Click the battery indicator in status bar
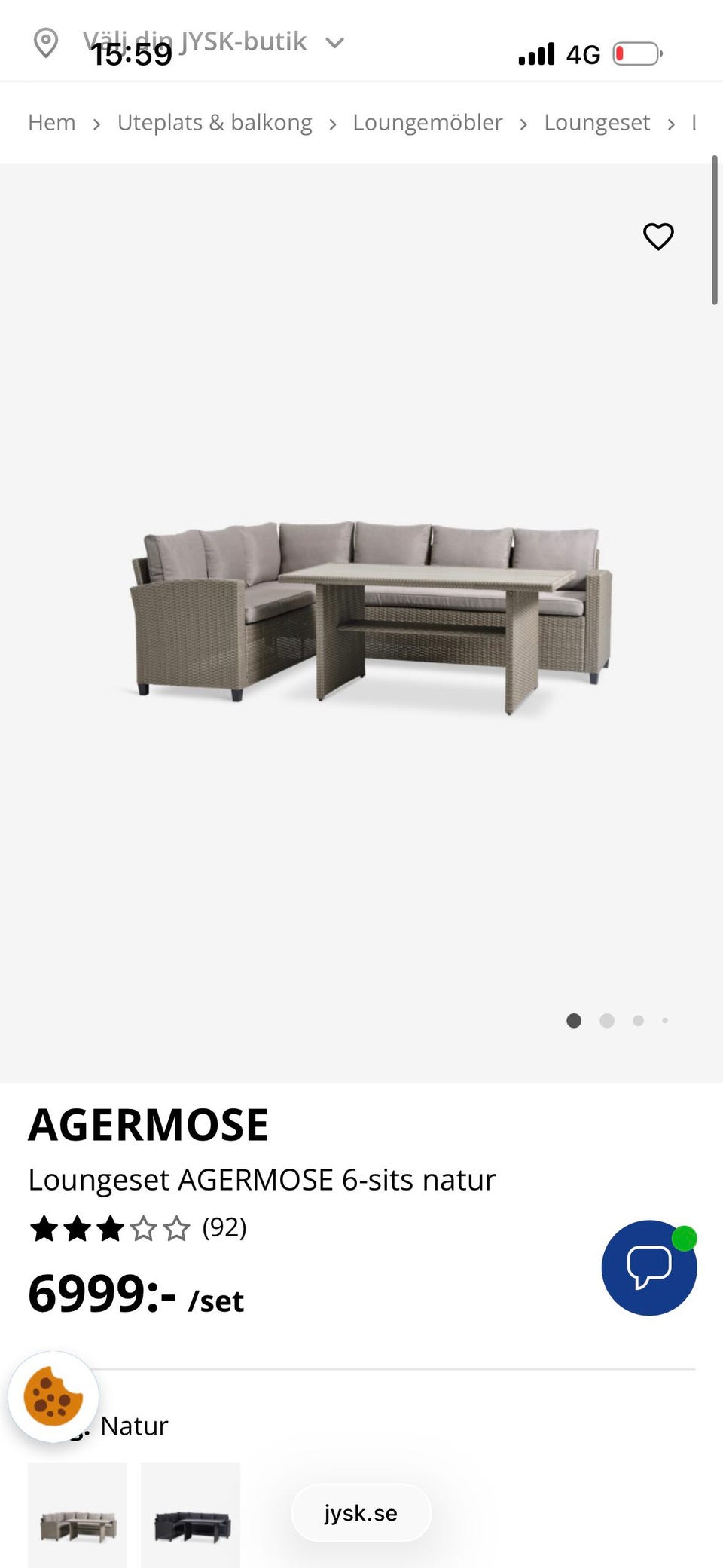 coord(635,54)
